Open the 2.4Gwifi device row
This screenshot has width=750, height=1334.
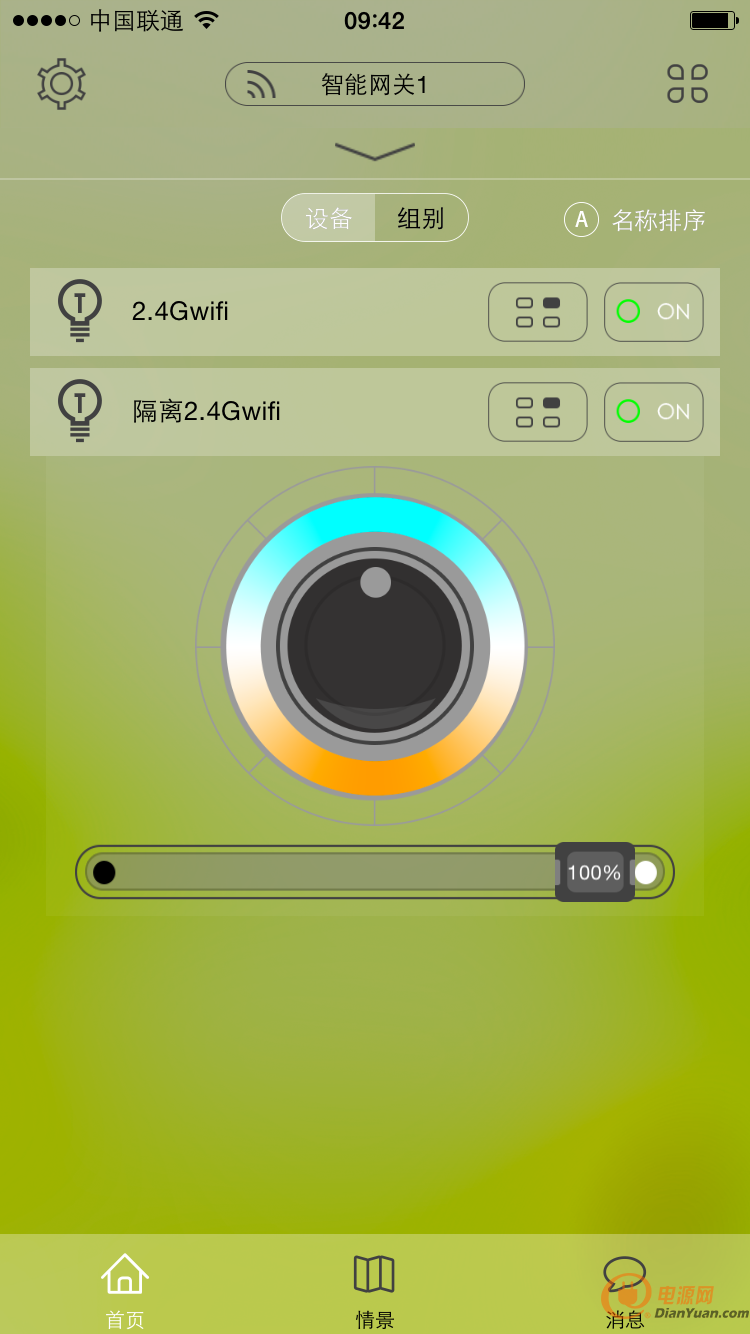[375, 312]
